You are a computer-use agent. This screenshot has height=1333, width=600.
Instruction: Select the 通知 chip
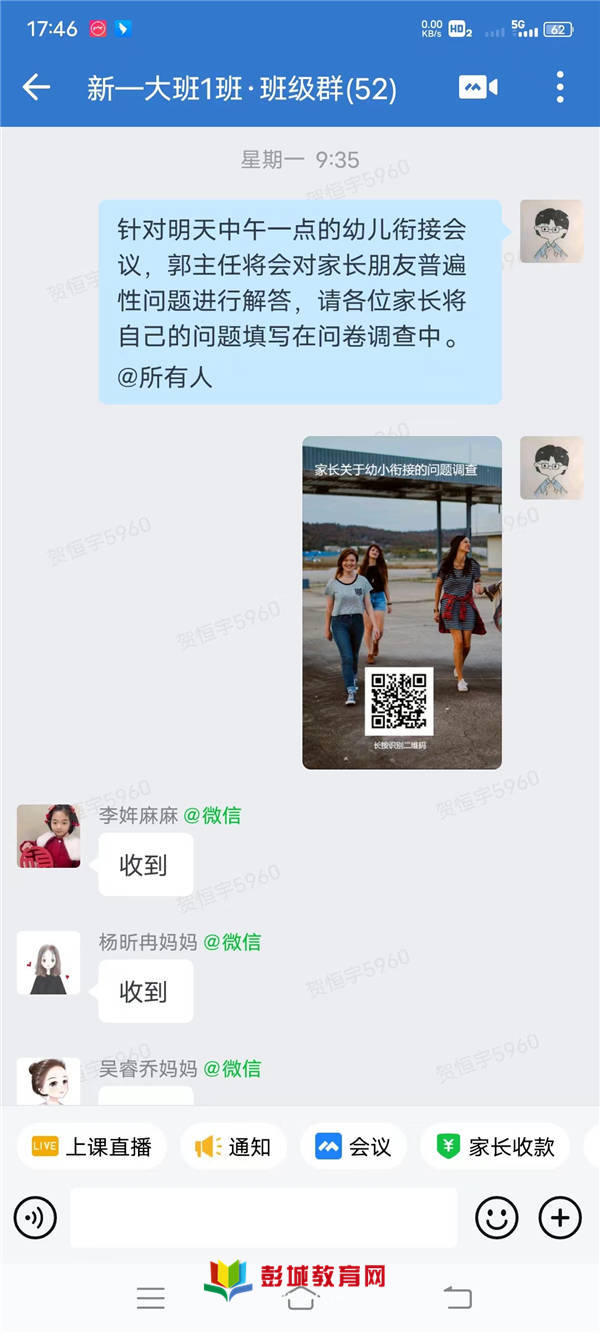(234, 1147)
